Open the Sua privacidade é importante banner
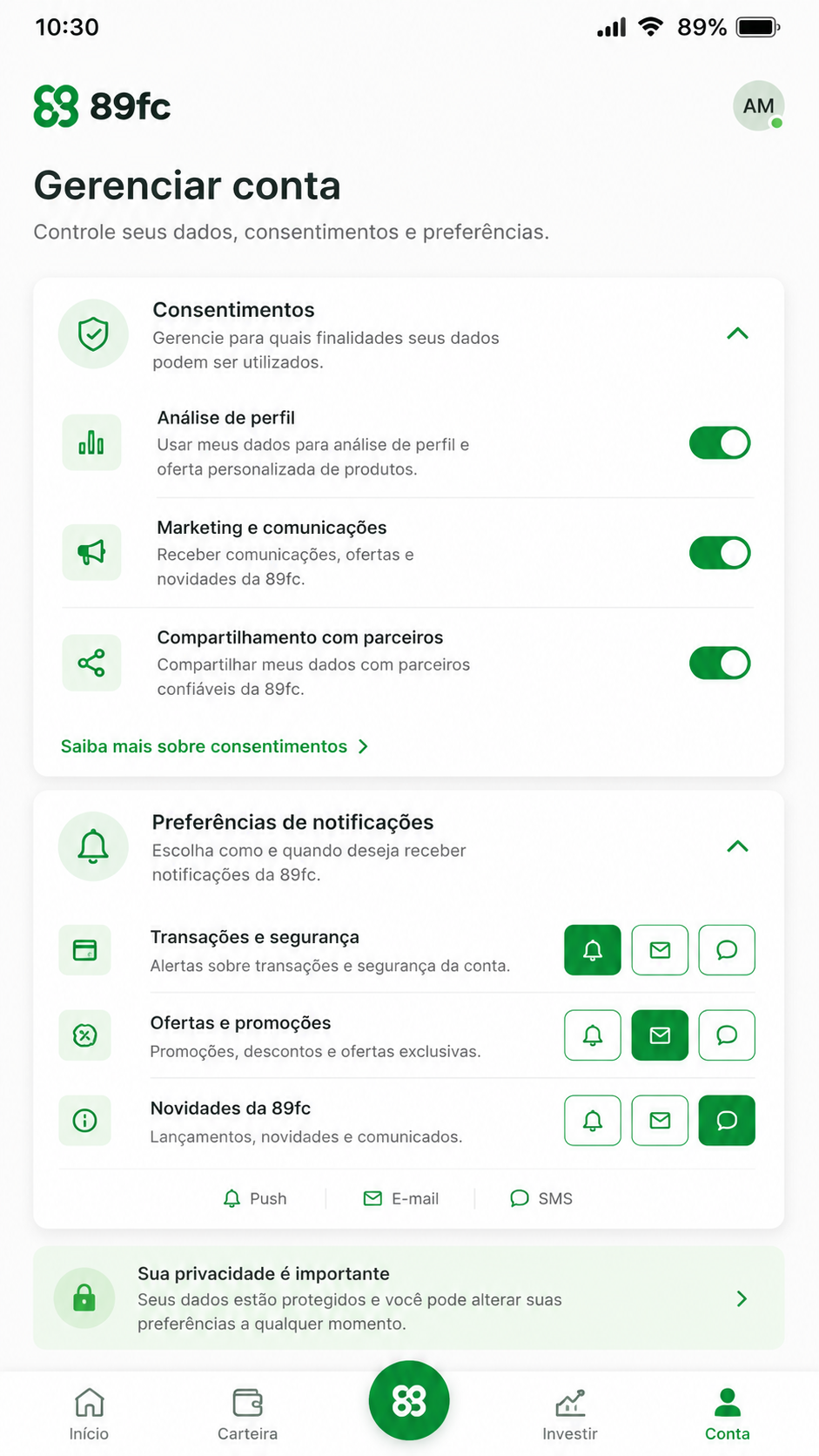The image size is (819, 1456). [x=409, y=1298]
